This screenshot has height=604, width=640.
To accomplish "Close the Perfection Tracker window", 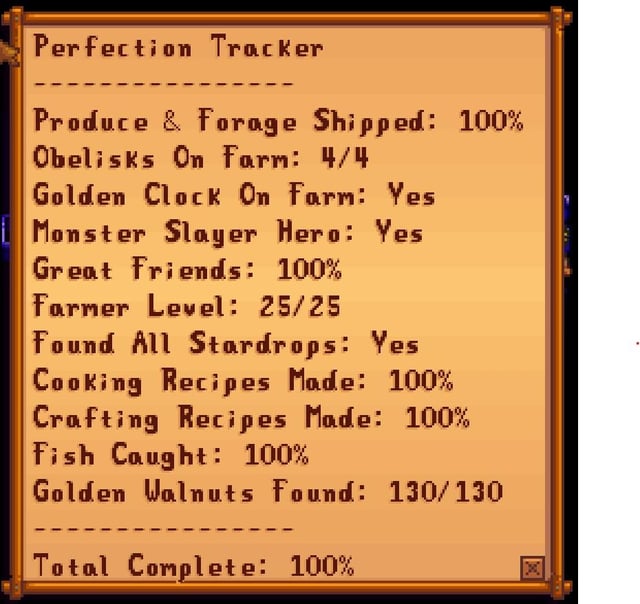I will coord(533,568).
